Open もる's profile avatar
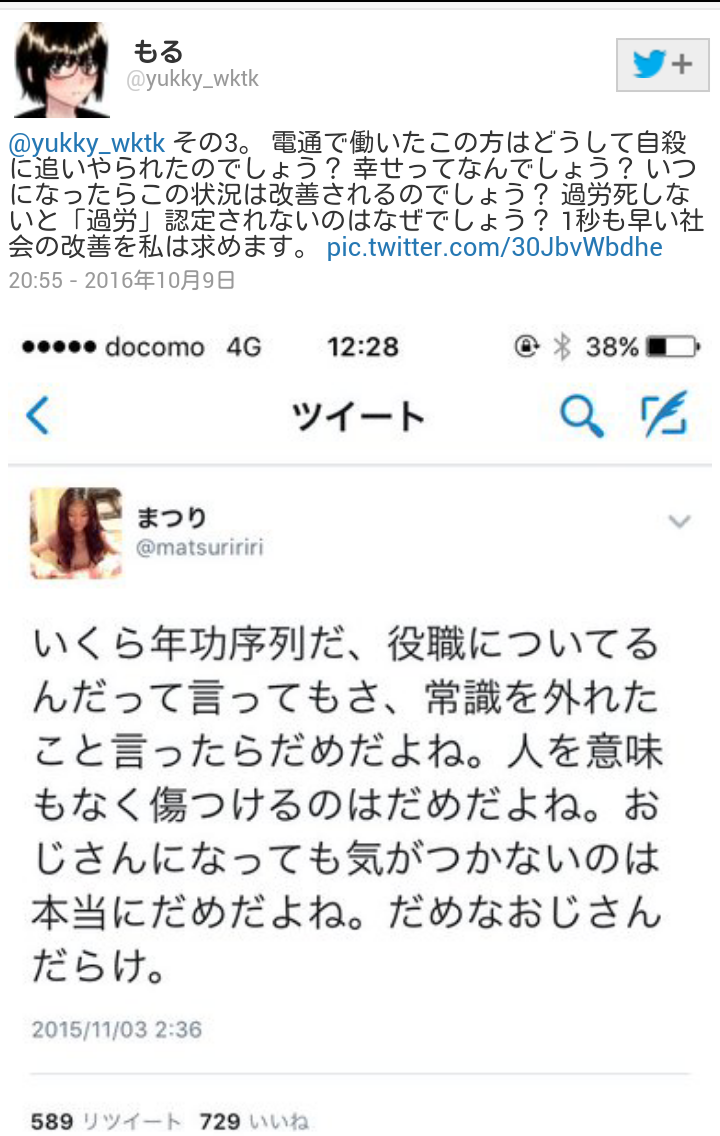The height and width of the screenshot is (1136, 720). point(62,70)
